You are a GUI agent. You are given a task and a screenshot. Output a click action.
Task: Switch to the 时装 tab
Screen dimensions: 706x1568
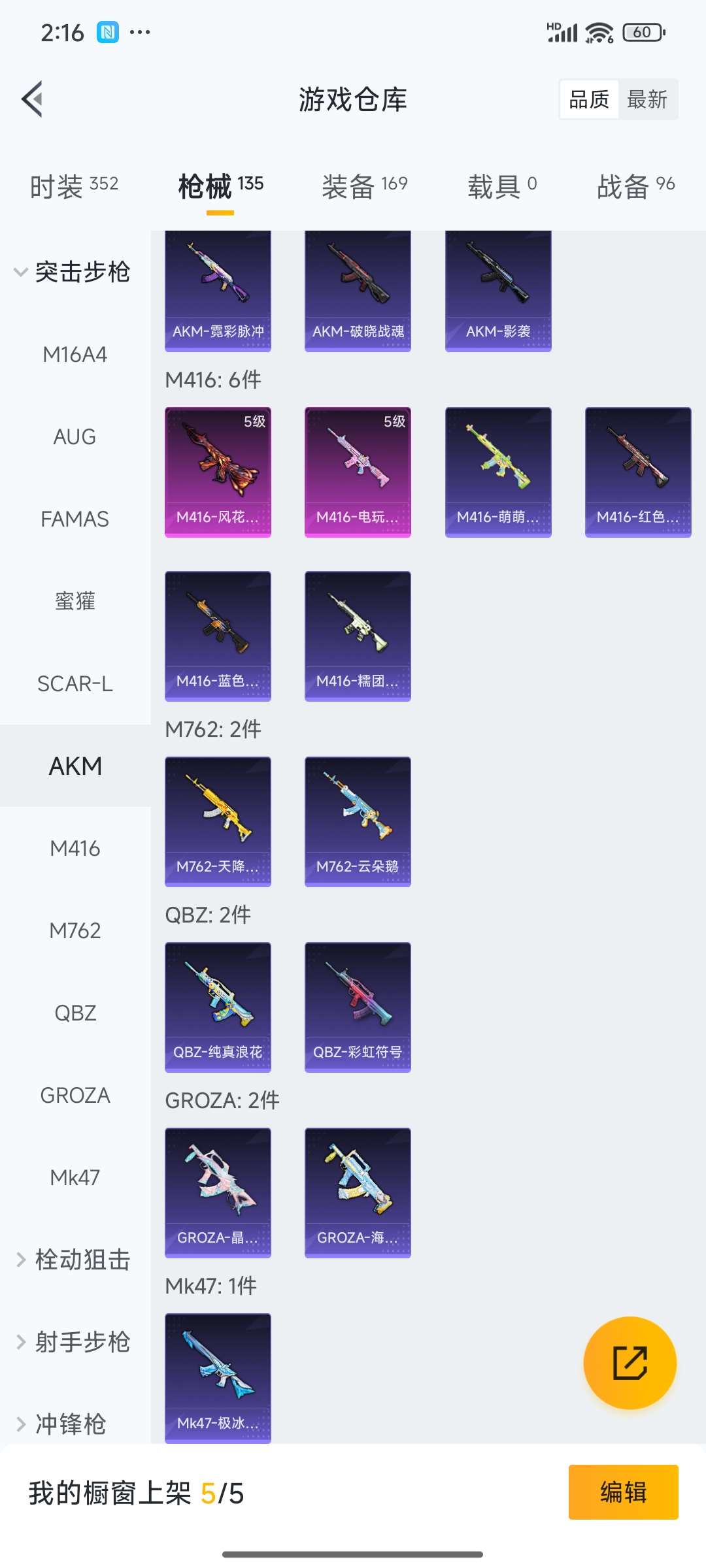click(74, 186)
